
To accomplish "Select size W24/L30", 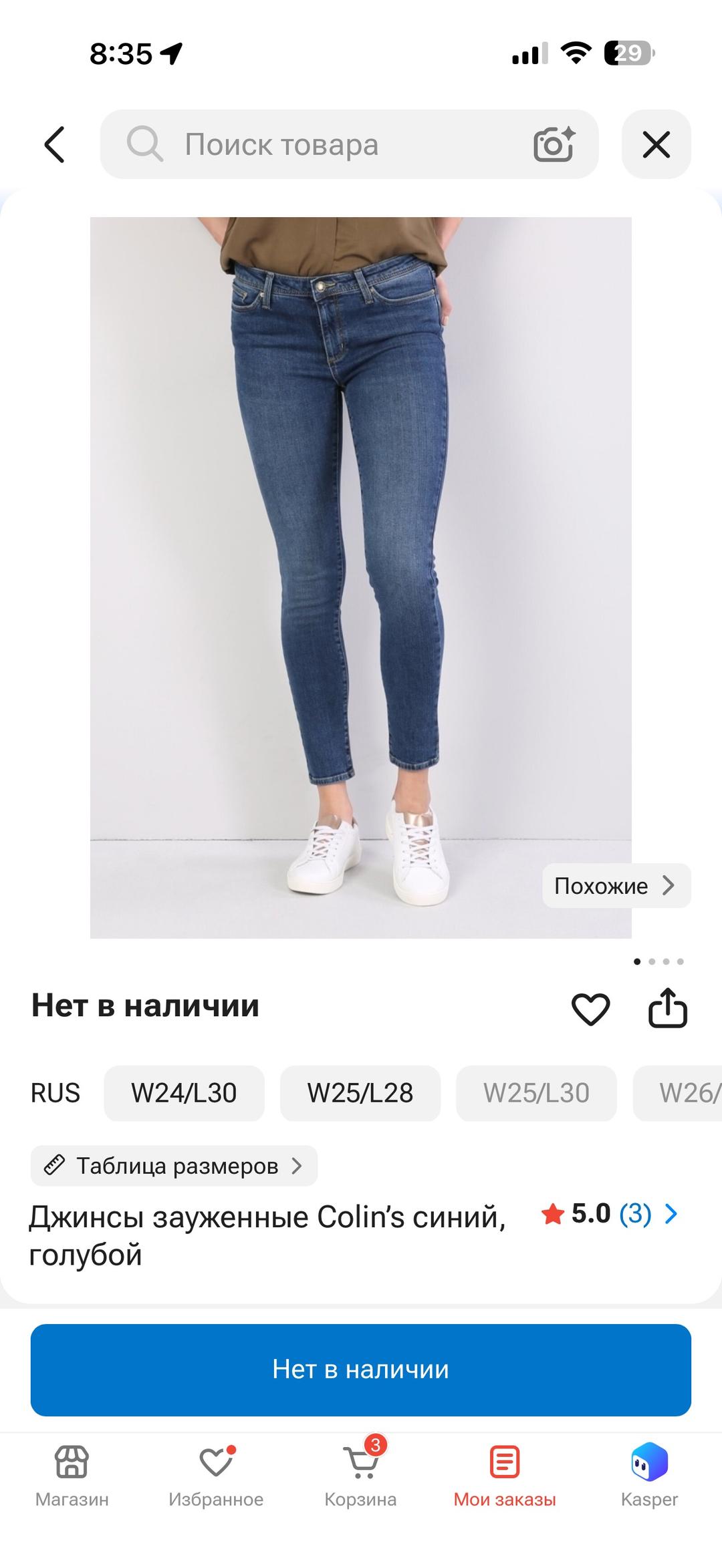I will [x=184, y=1093].
